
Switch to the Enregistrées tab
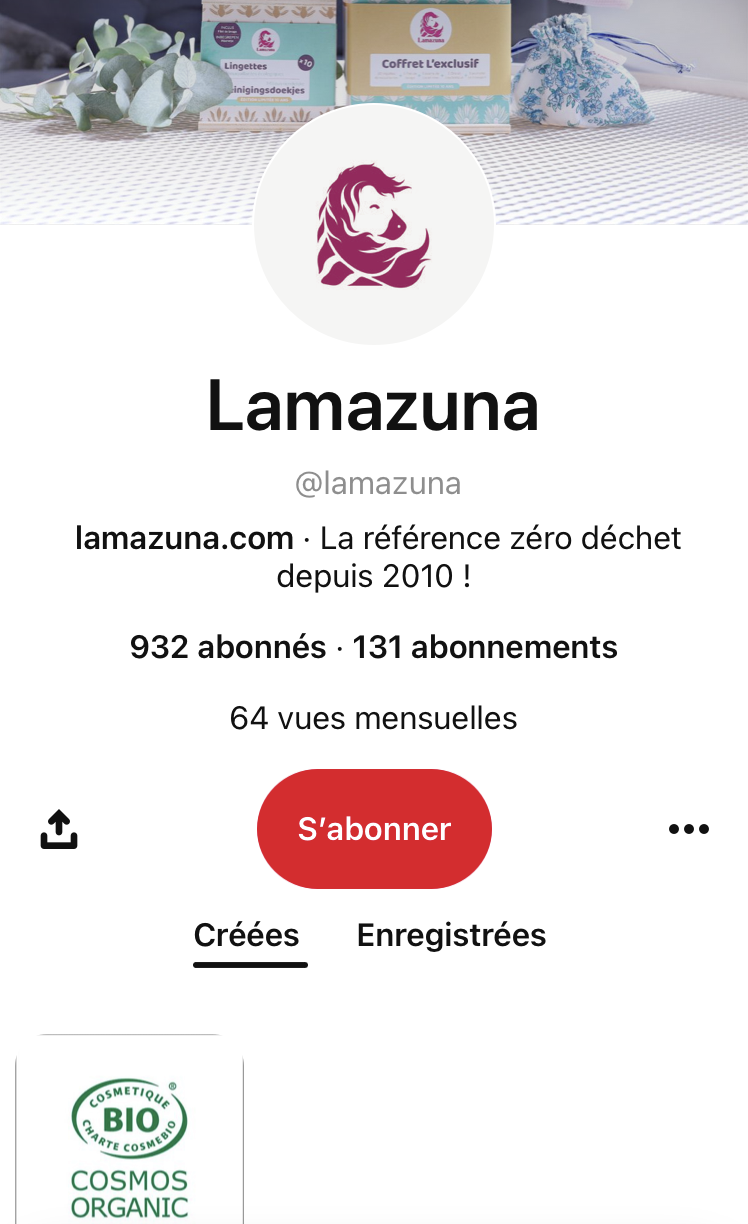(451, 935)
